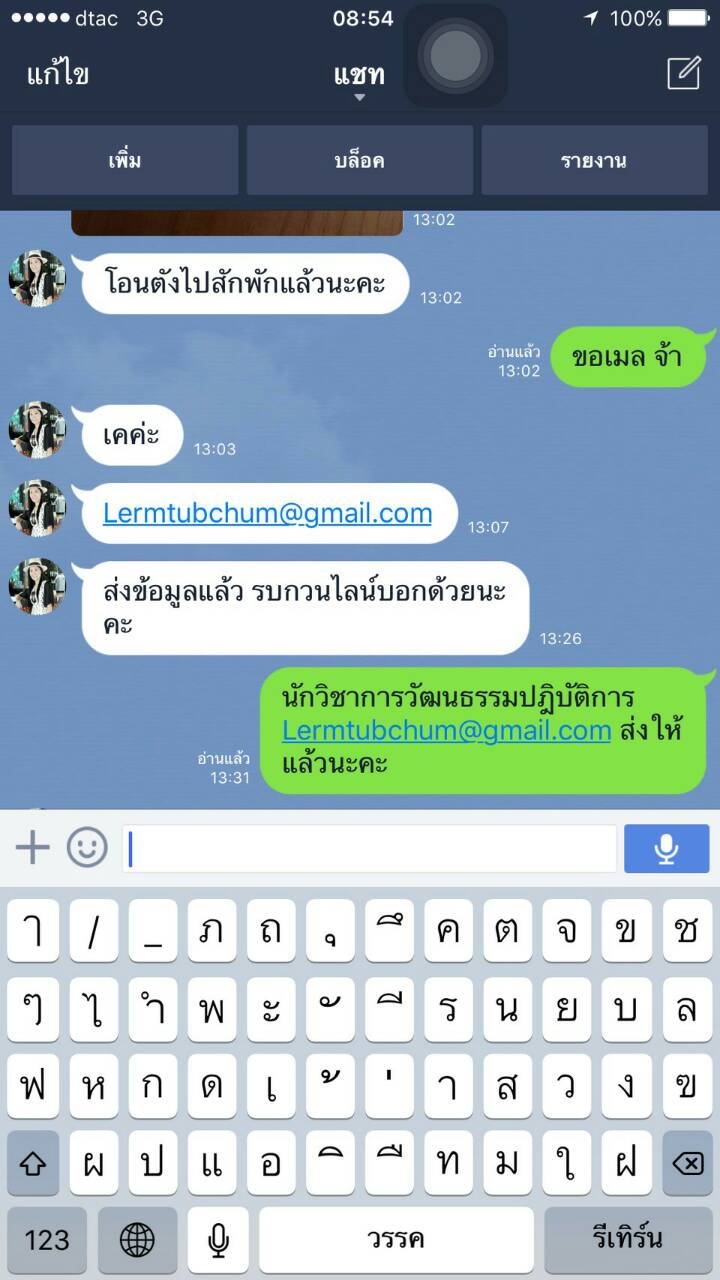Open the email link in the green sent bubble
The height and width of the screenshot is (1280, 720).
coord(447,730)
